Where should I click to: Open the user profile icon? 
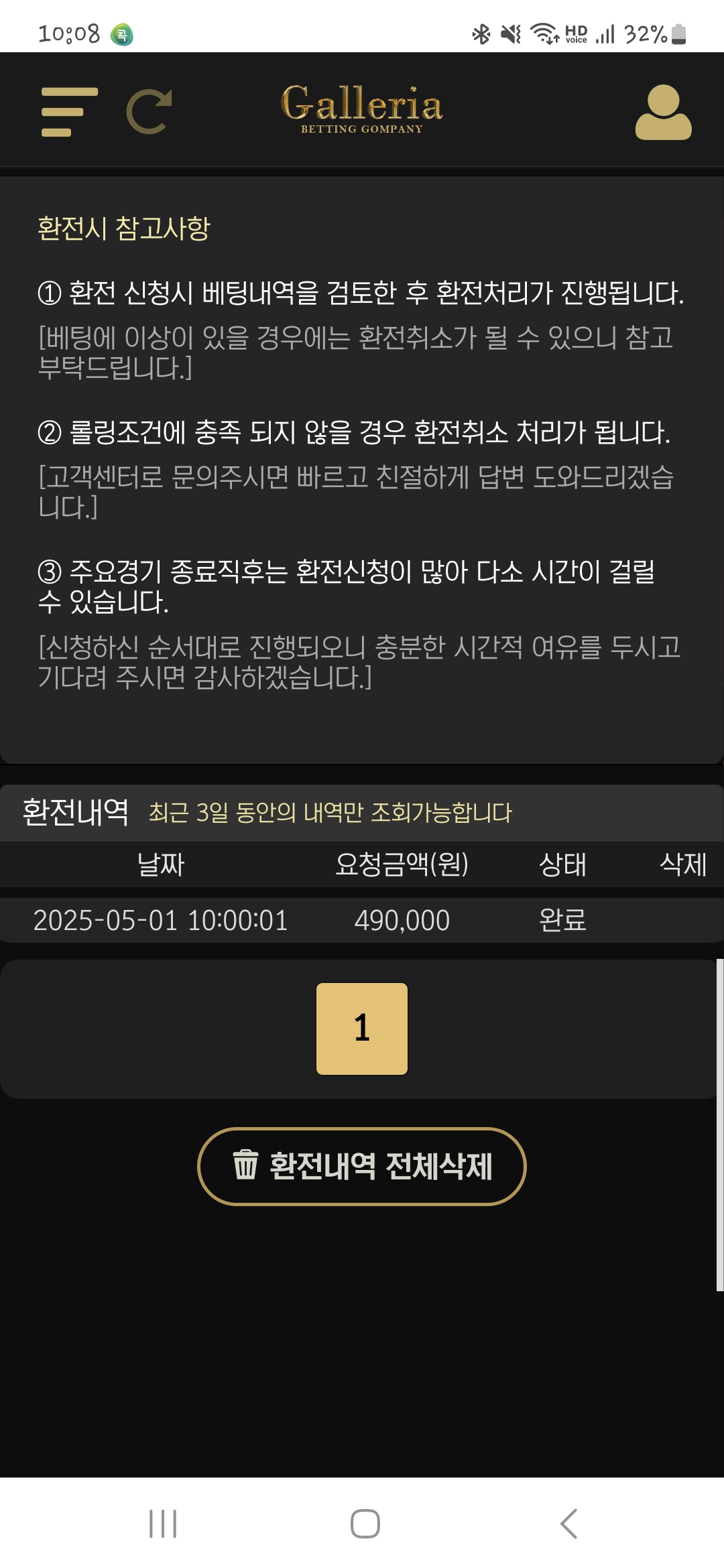(663, 113)
